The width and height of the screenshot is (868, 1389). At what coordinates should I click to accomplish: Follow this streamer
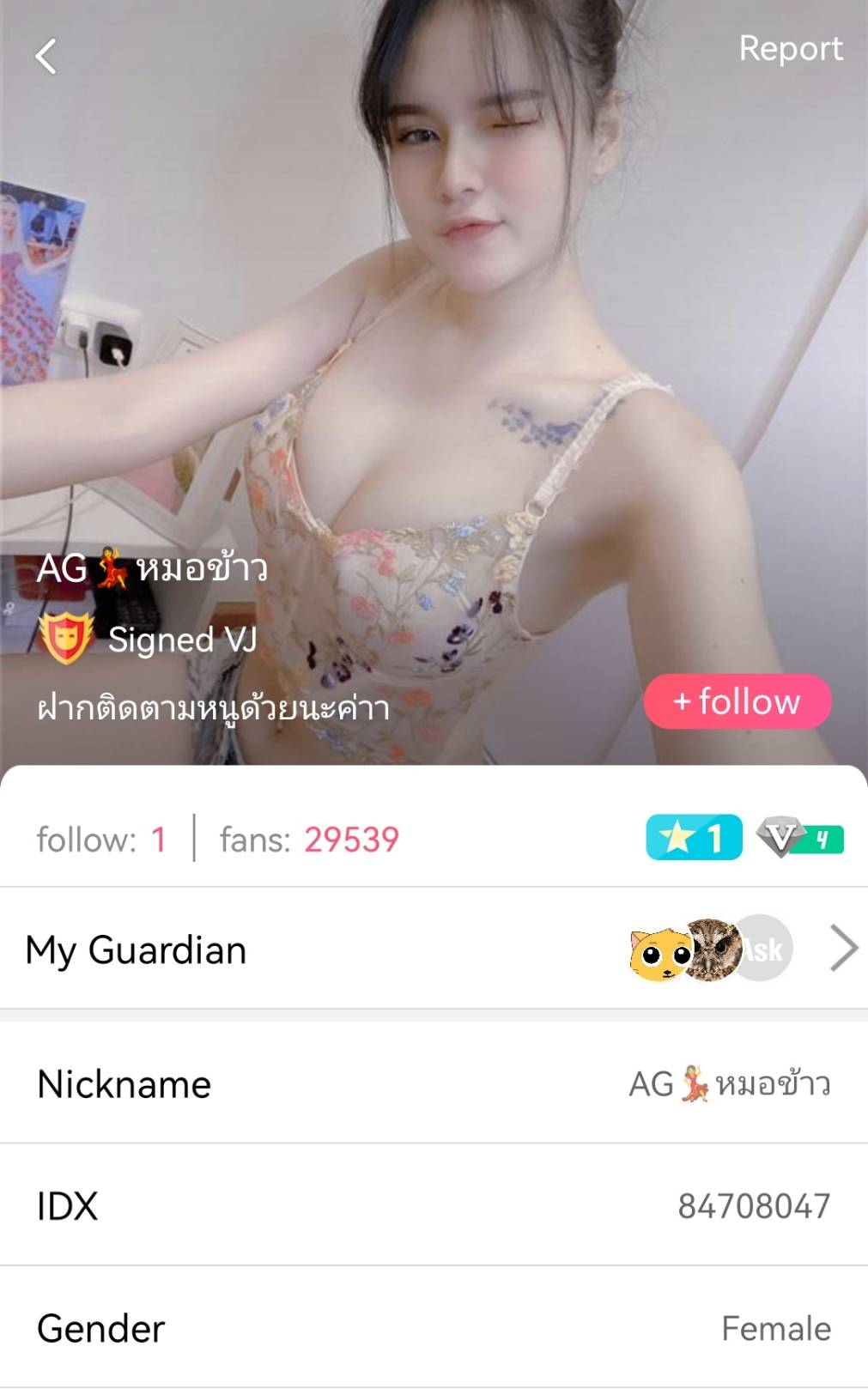(737, 701)
